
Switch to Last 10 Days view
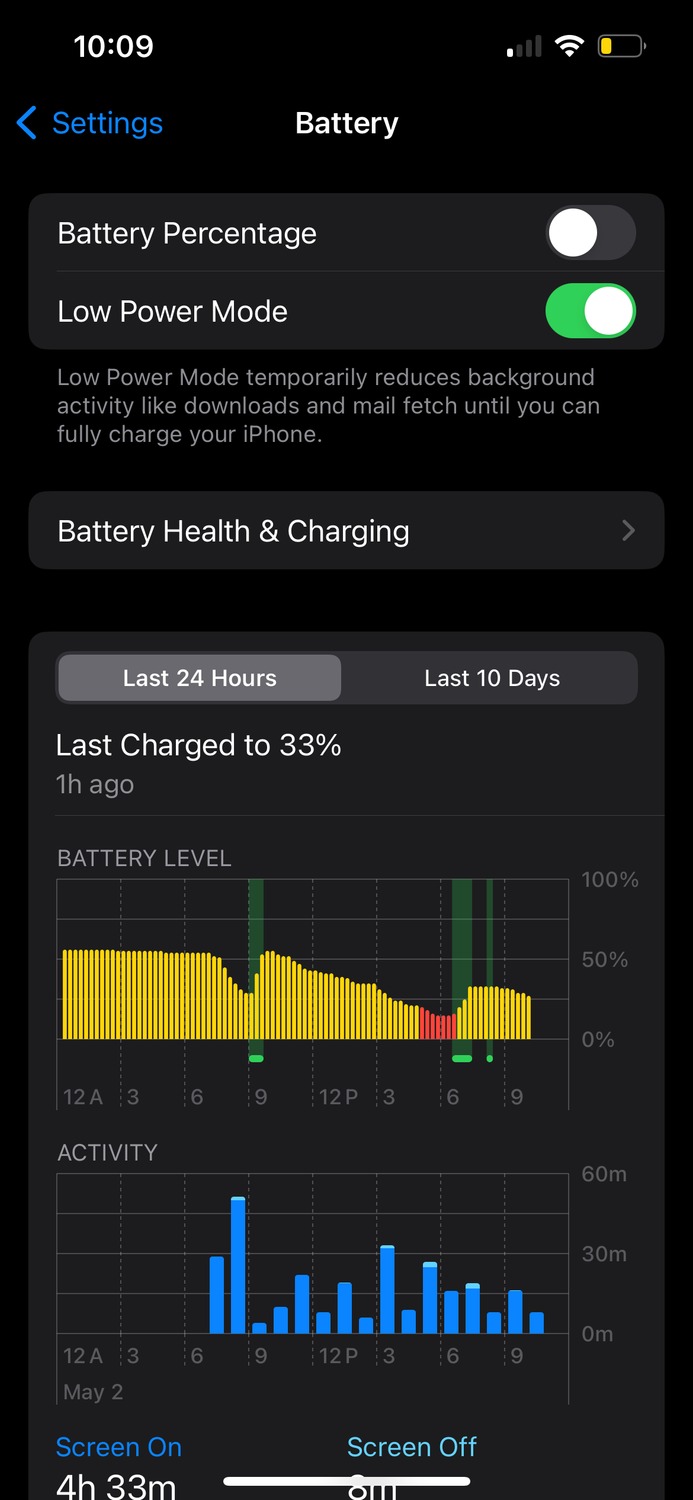click(492, 678)
